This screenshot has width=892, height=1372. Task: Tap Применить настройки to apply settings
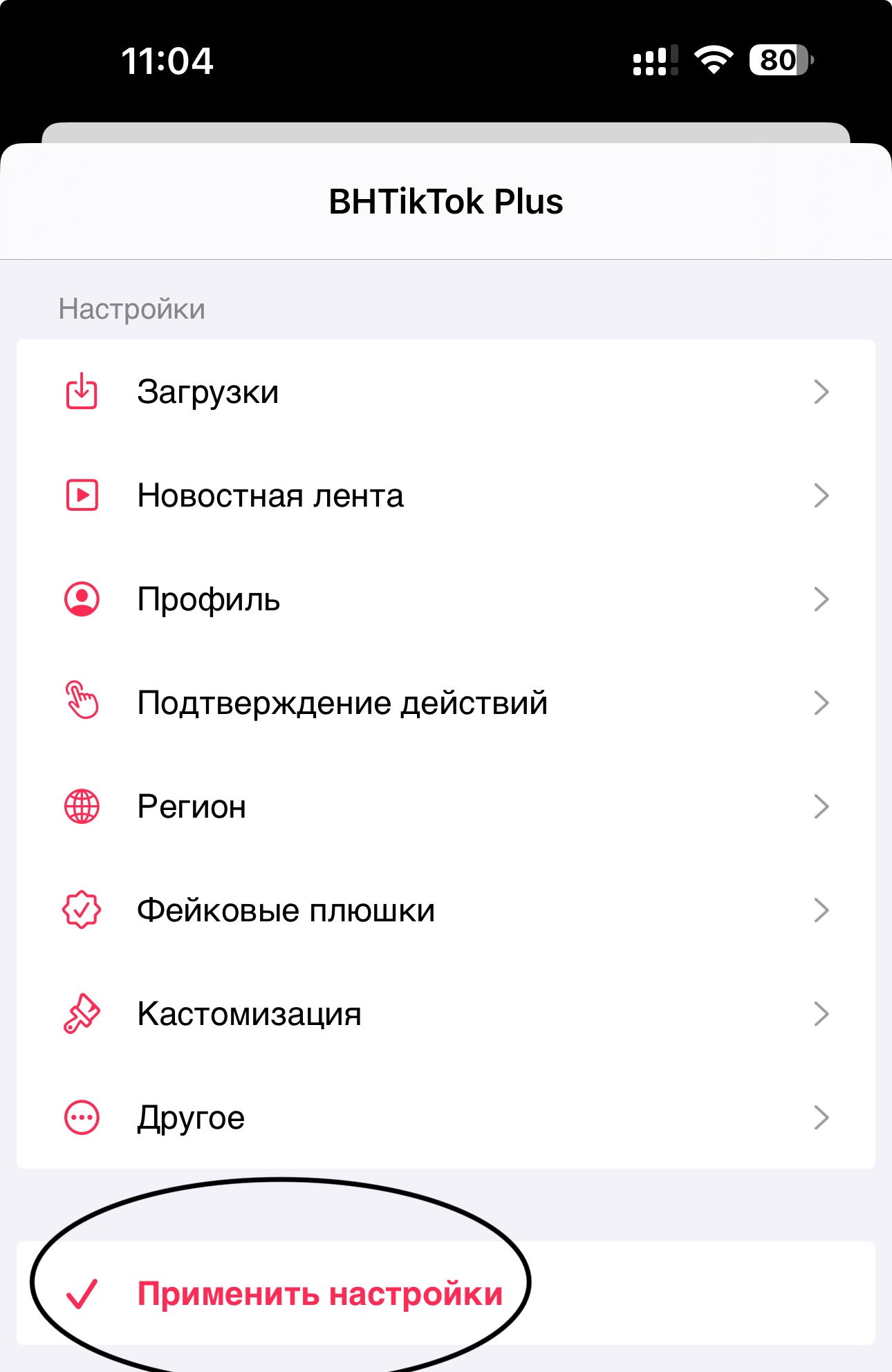(319, 1294)
